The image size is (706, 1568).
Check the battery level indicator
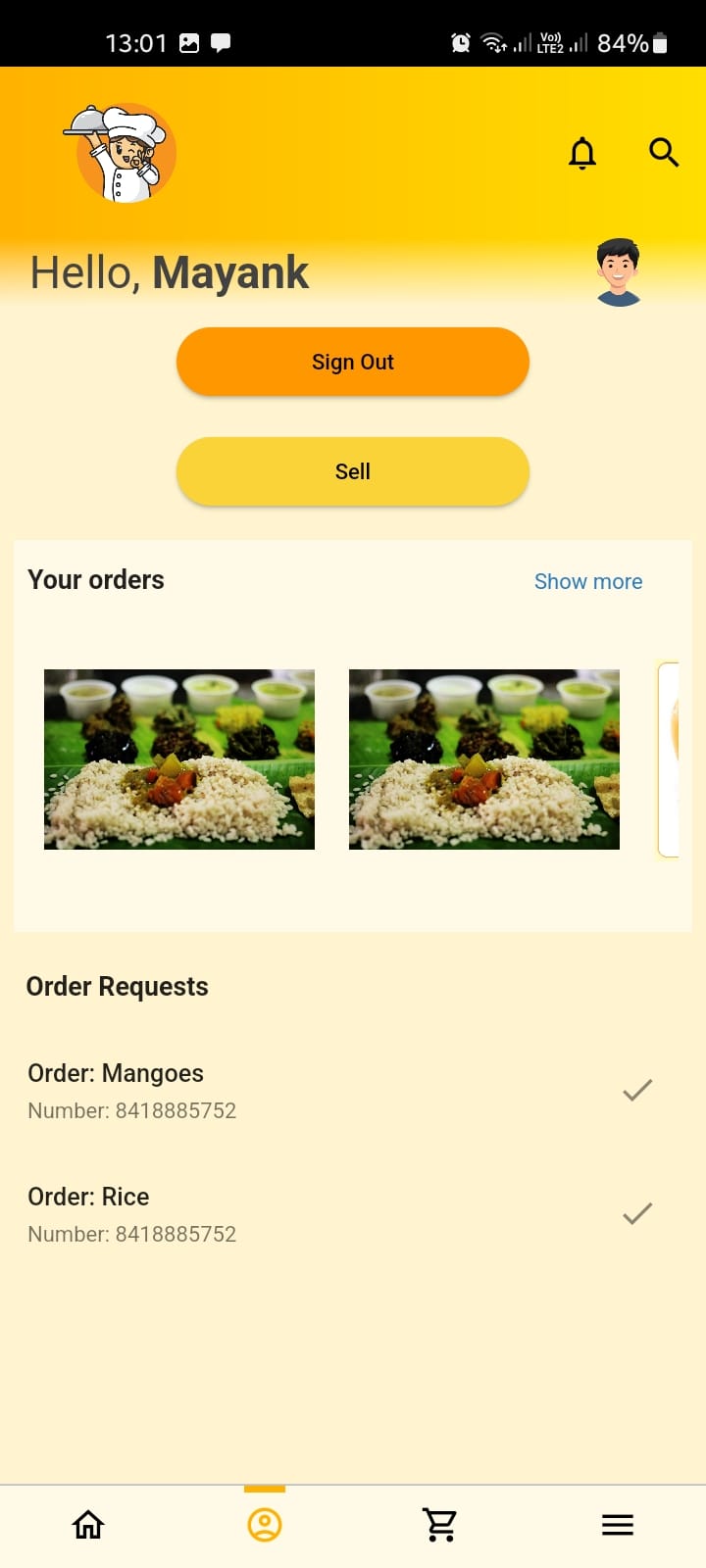click(661, 43)
